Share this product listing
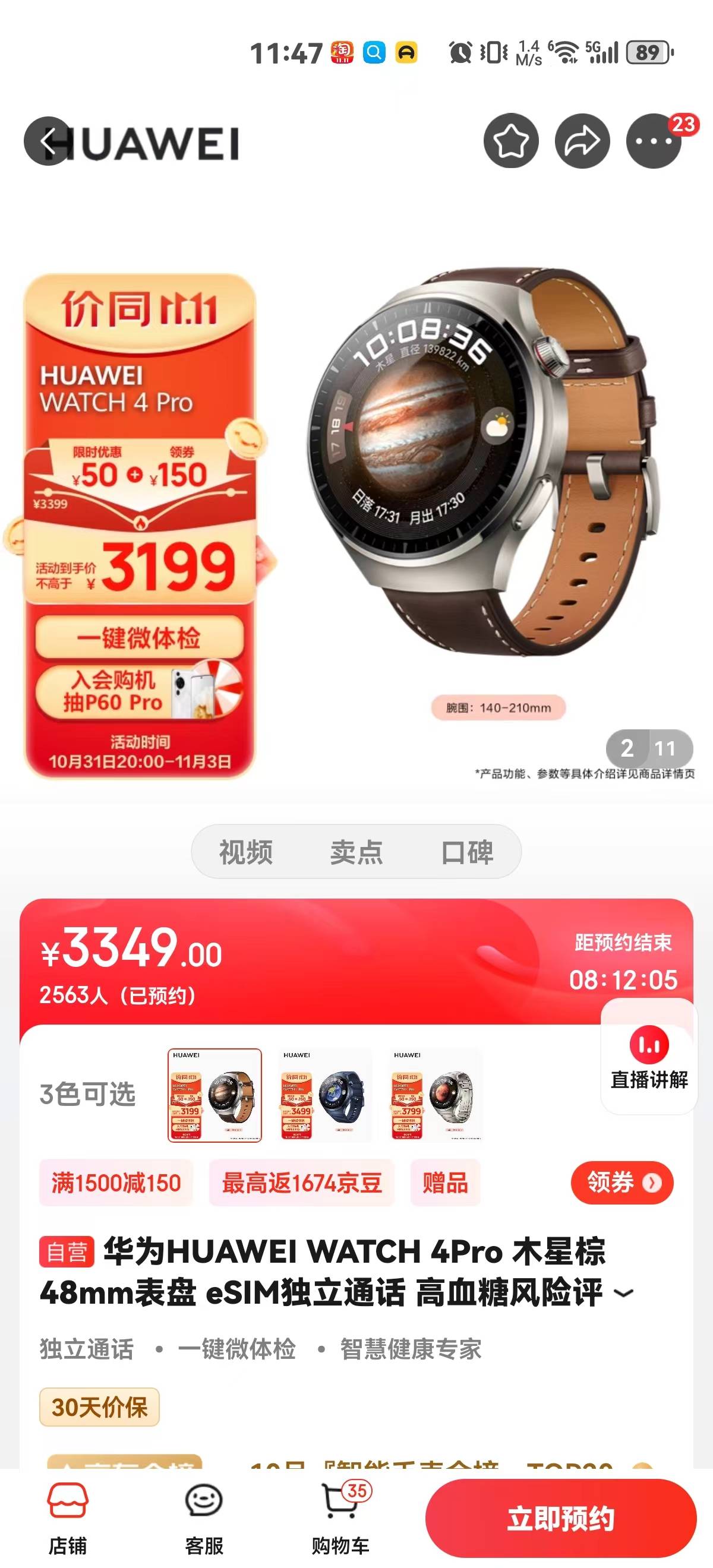The image size is (713, 1568). coord(582,141)
